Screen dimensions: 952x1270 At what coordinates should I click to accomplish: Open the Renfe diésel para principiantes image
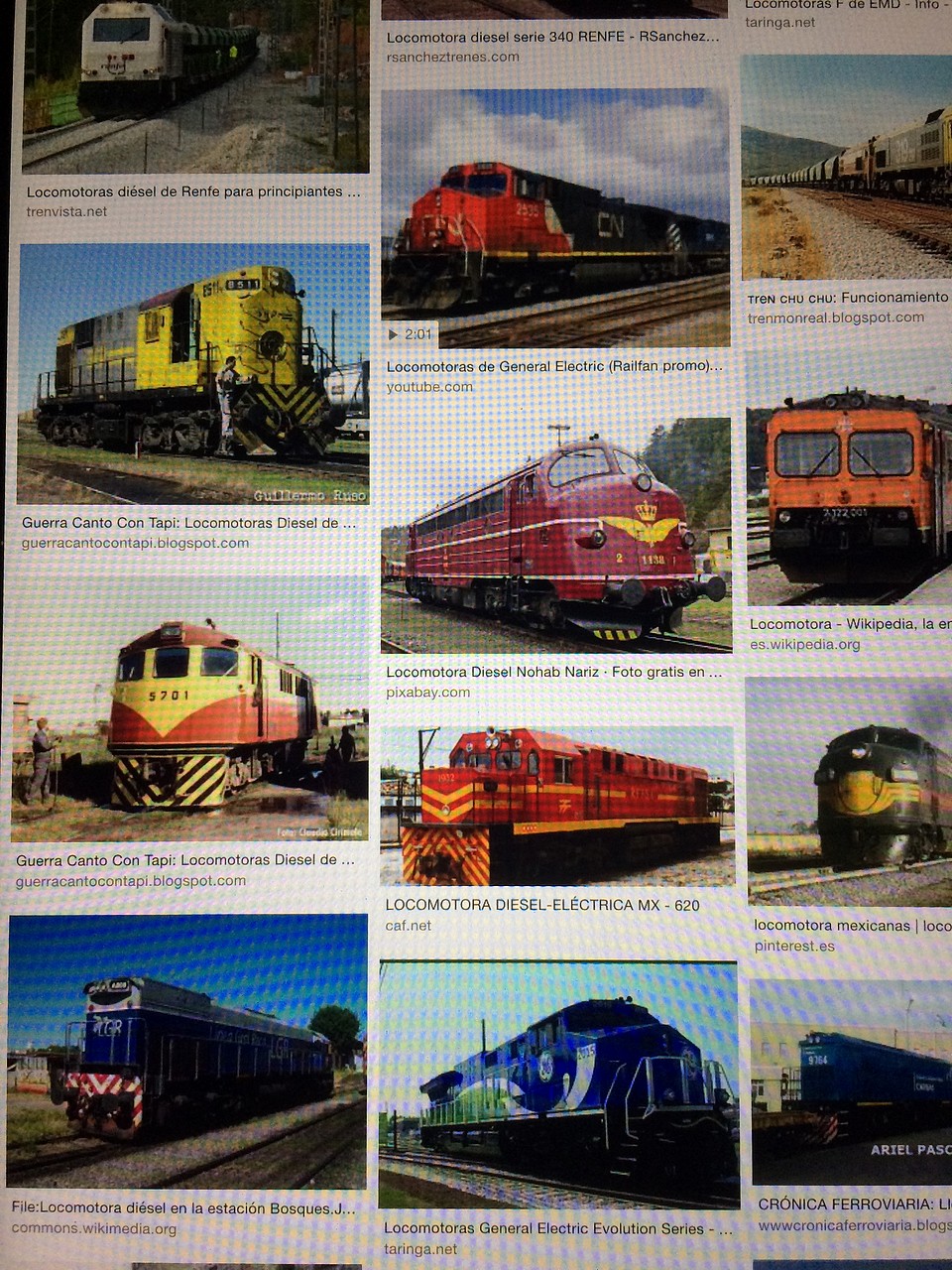pos(194,87)
